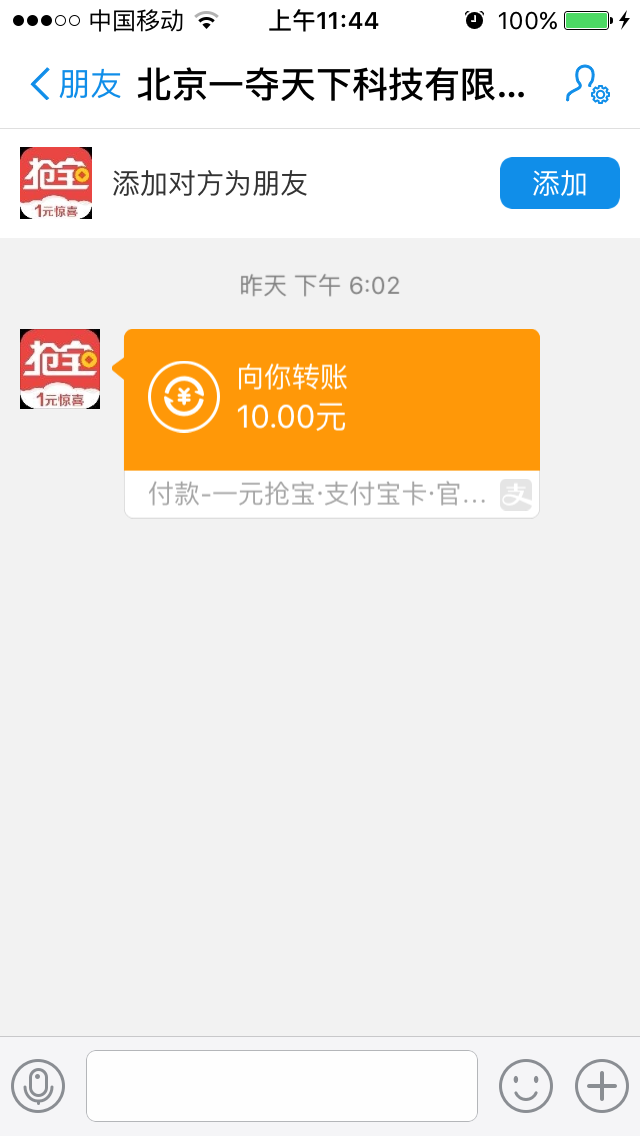View sender's avatar next to transfer
Viewport: 640px width, 1136px height.
tap(59, 369)
